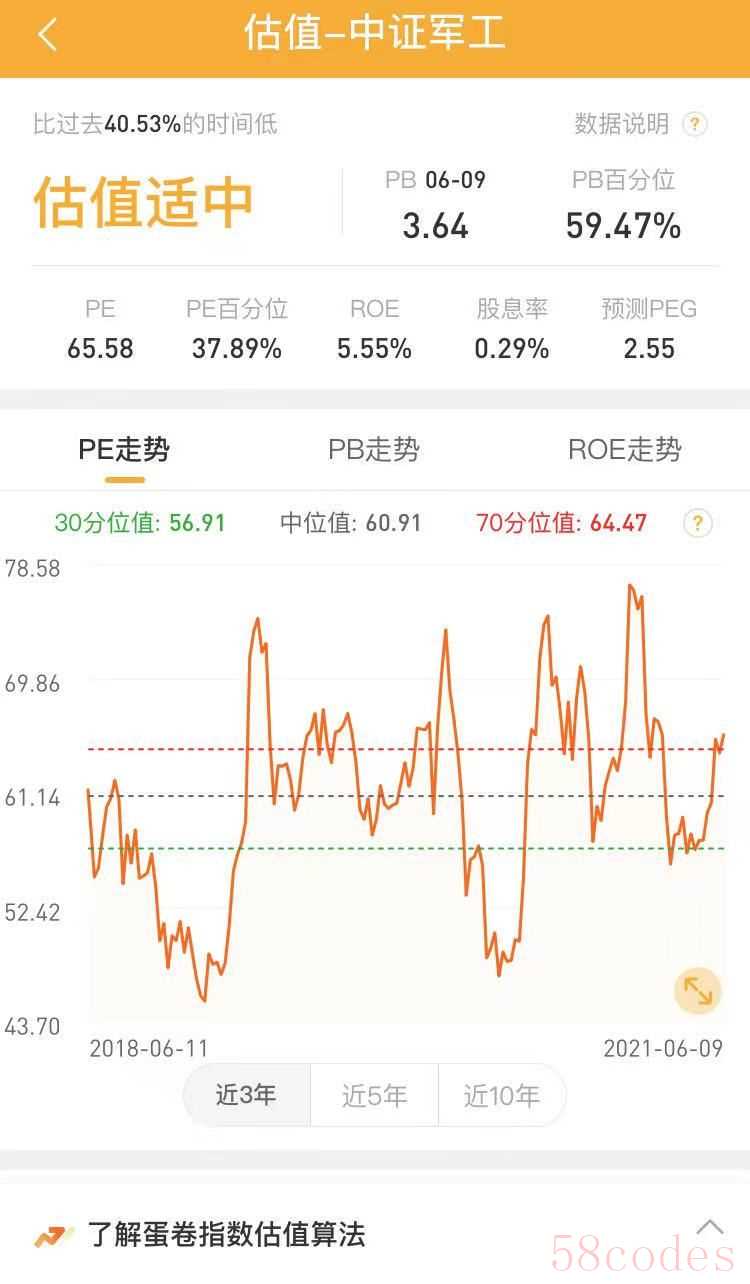Image resolution: width=750 pixels, height=1284 pixels.
Task: Select the PE走势 tab
Action: [x=124, y=450]
